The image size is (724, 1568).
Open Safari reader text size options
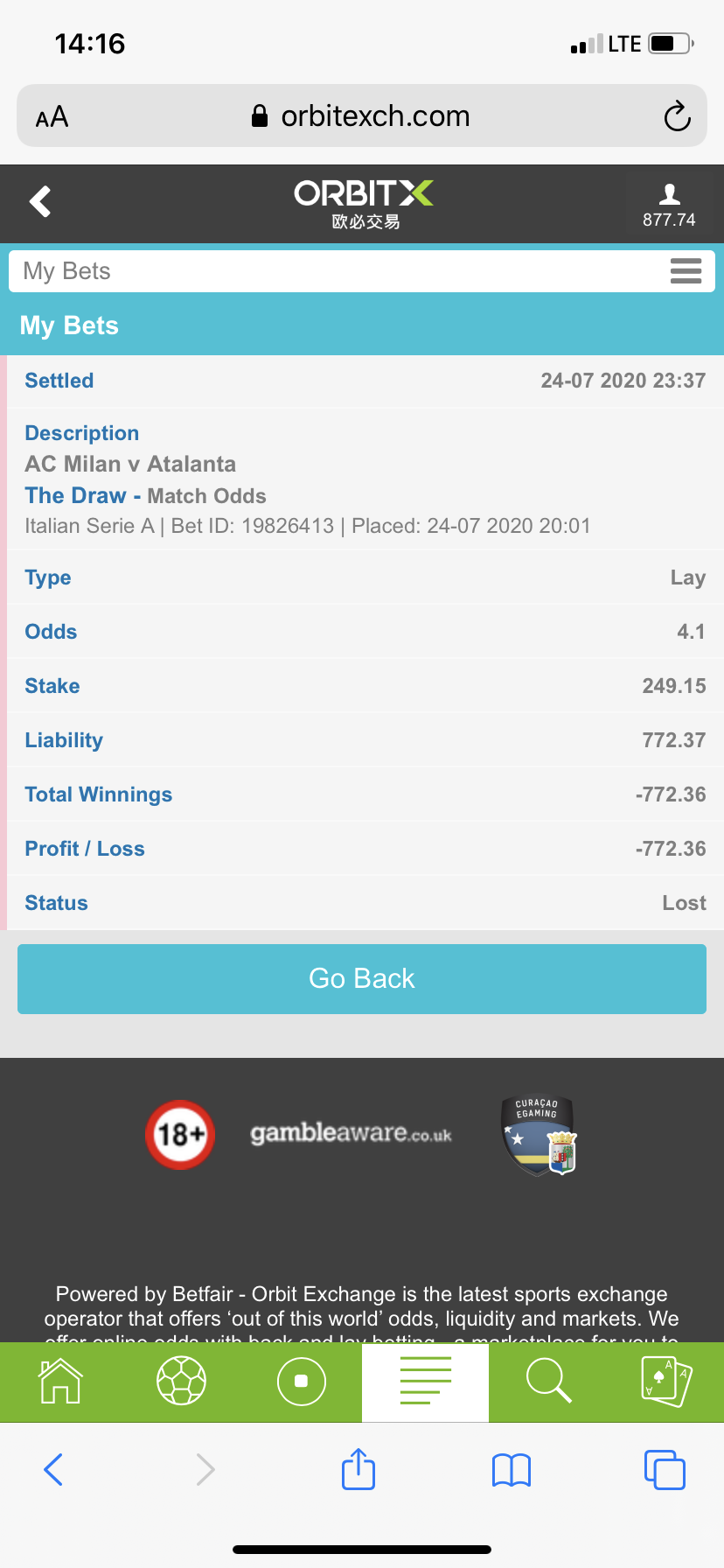point(52,116)
